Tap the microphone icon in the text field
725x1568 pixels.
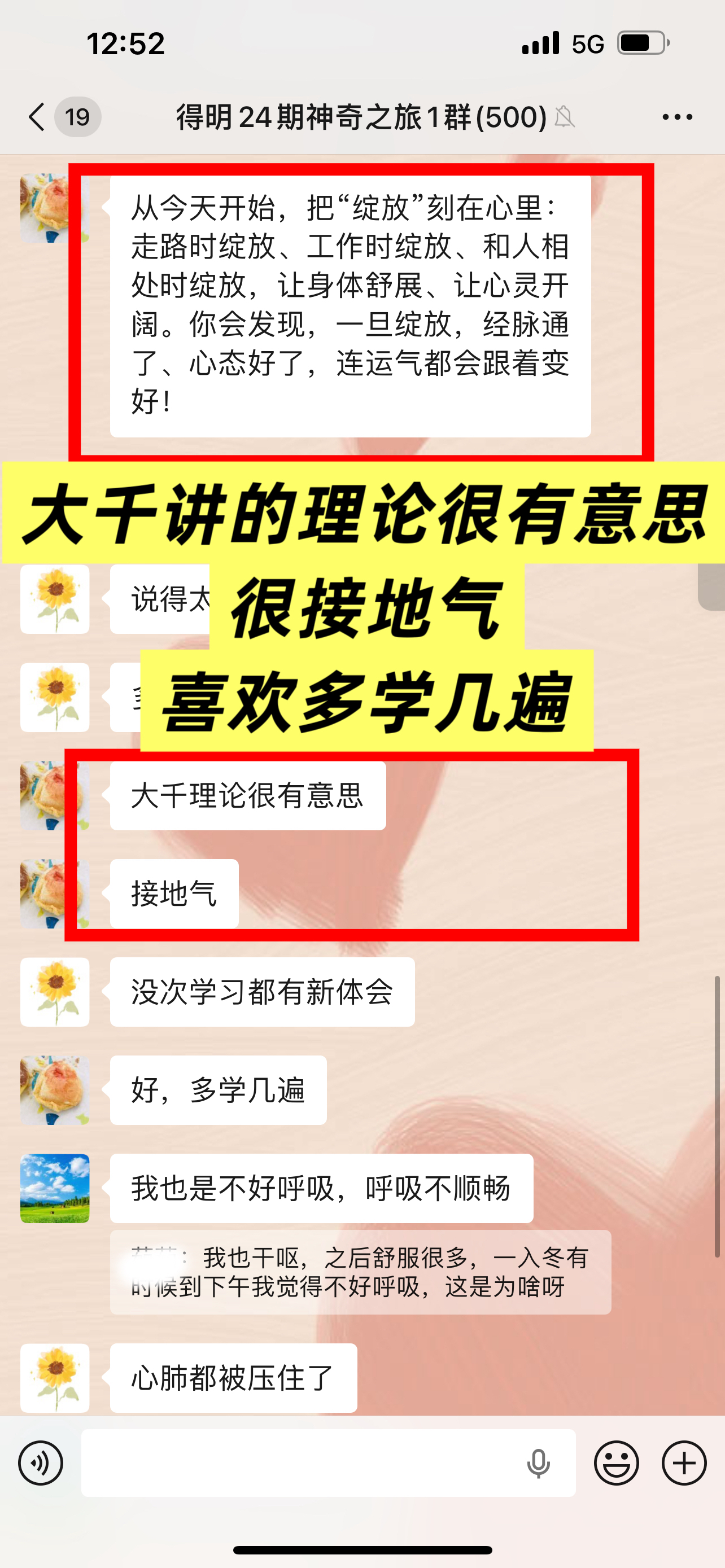(x=538, y=1464)
